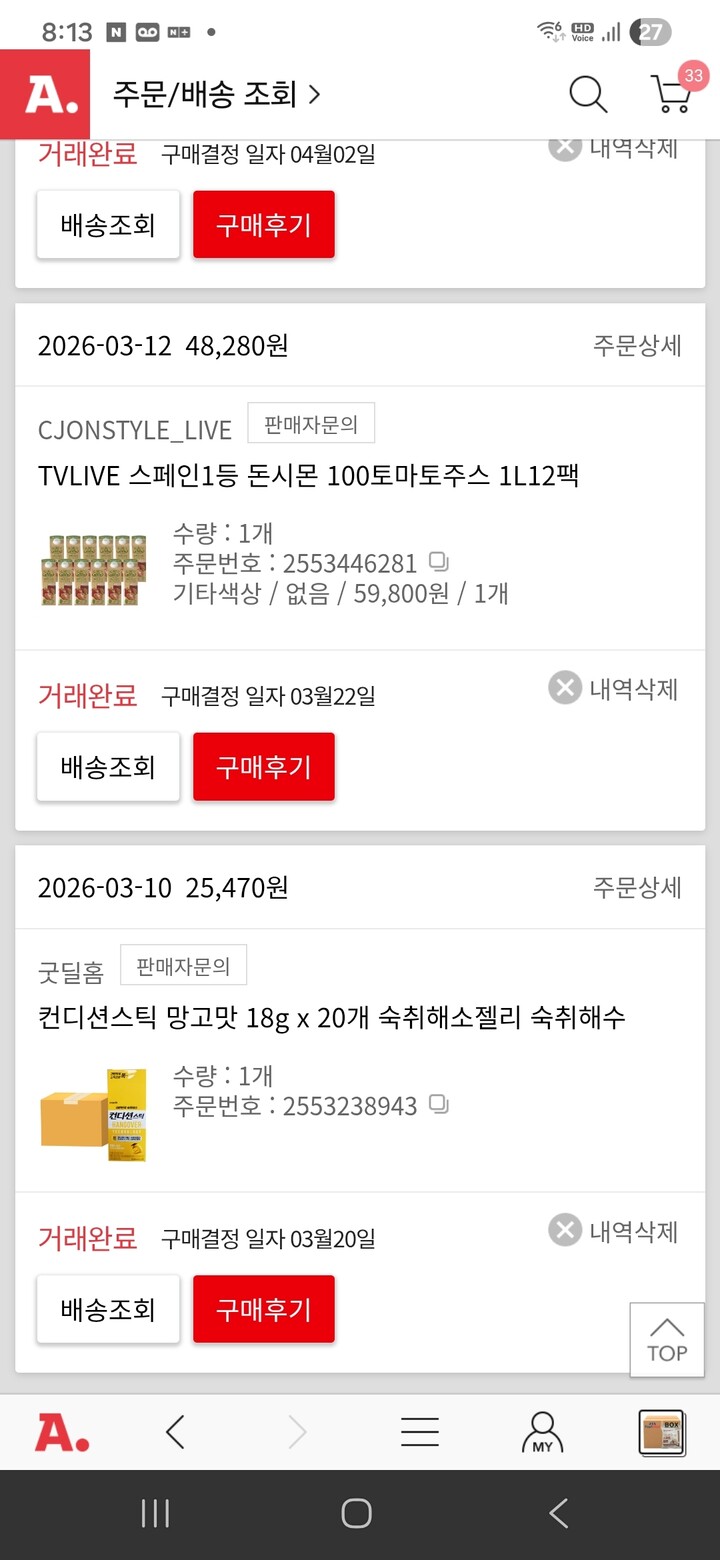This screenshot has width=720, height=1560.
Task: Delete the 03월22일 order history via X toggle
Action: 564,687
